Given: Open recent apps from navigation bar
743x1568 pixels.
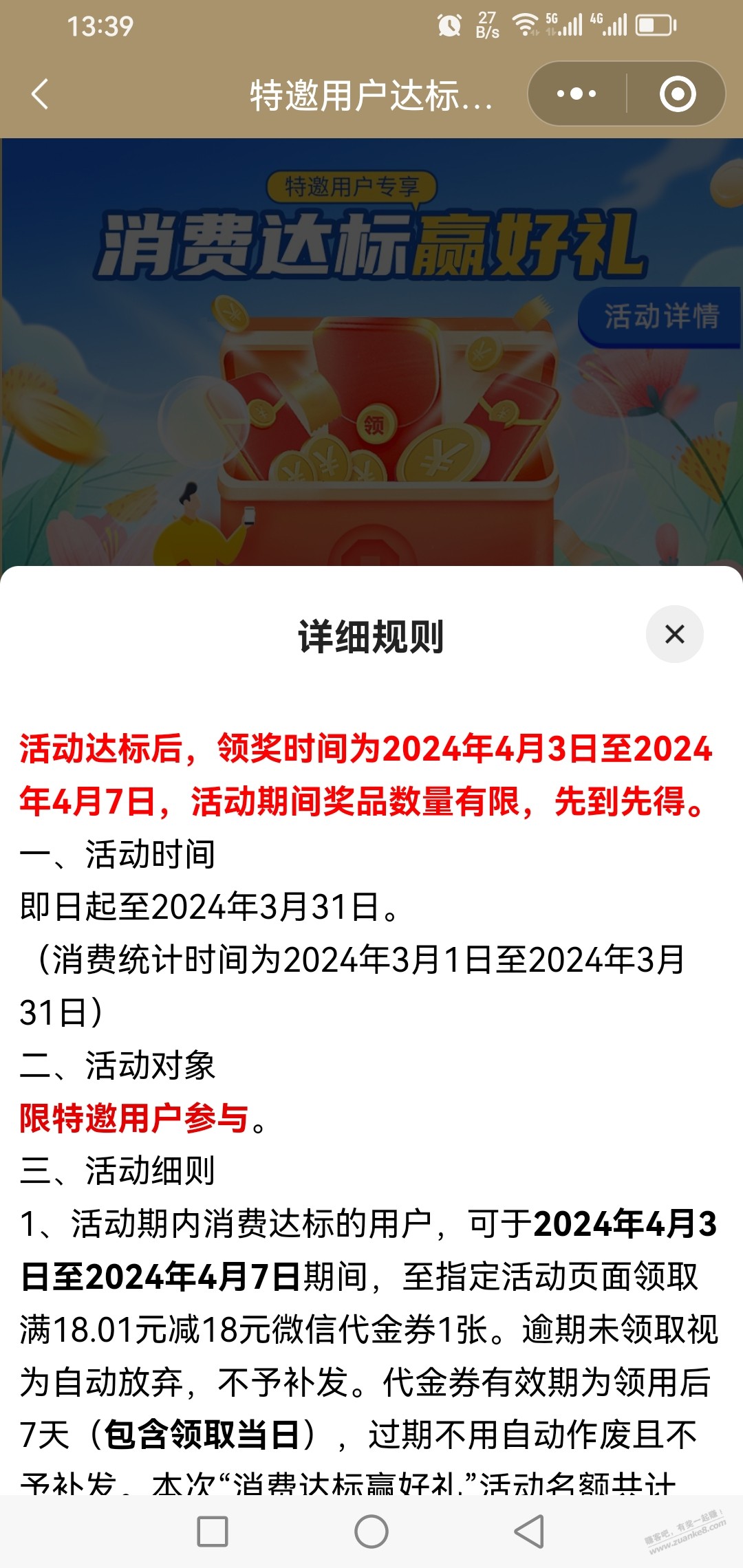Looking at the screenshot, I should [x=213, y=1532].
